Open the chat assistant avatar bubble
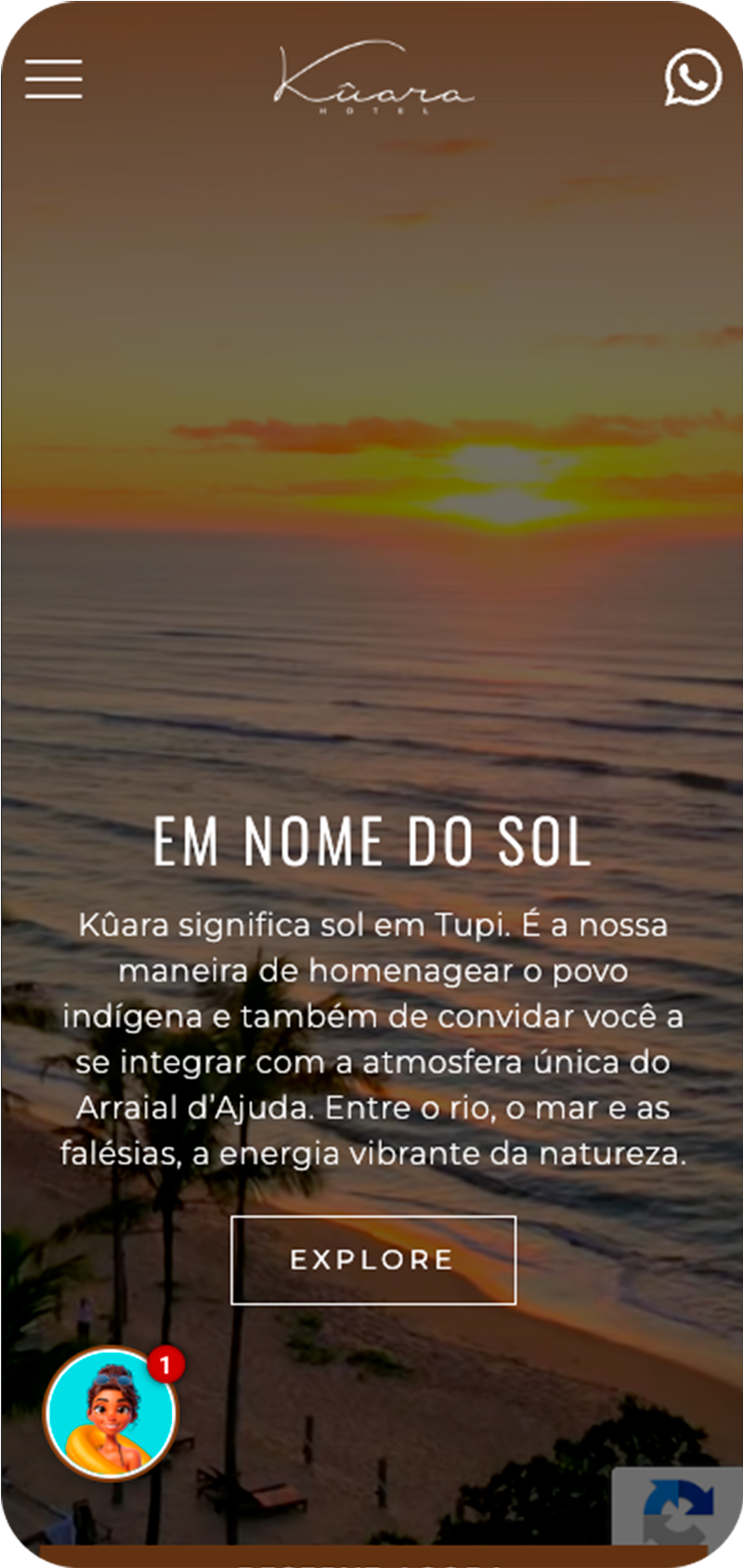Viewport: 743px width, 1568px height. [x=111, y=1413]
